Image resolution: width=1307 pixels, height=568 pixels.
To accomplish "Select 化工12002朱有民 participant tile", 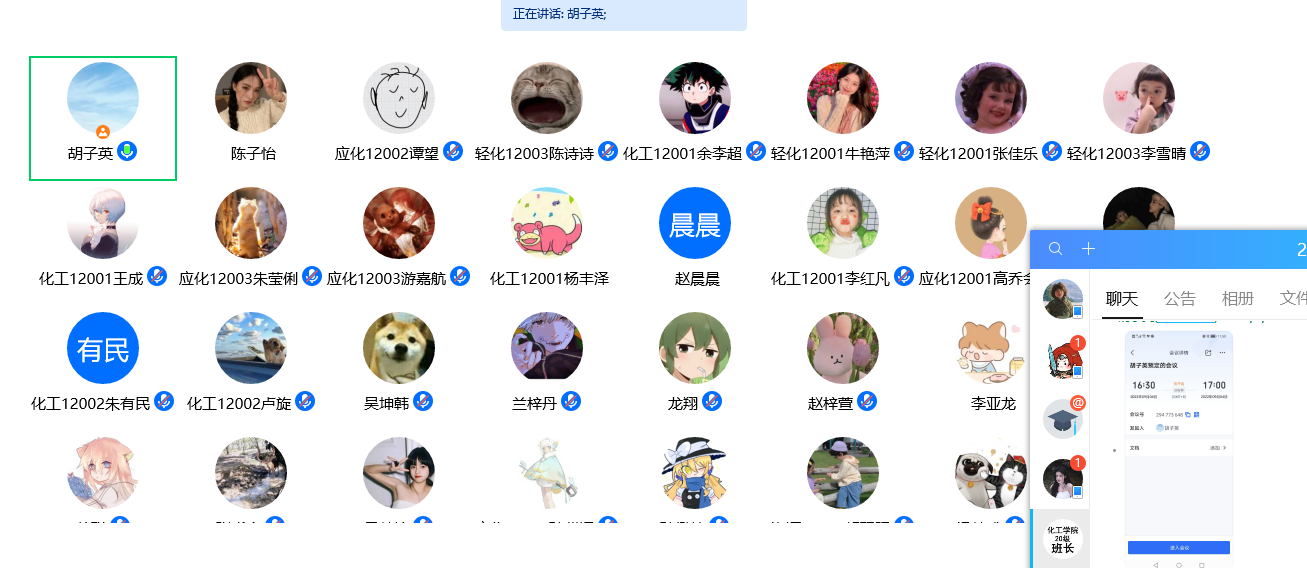I will pos(103,350).
